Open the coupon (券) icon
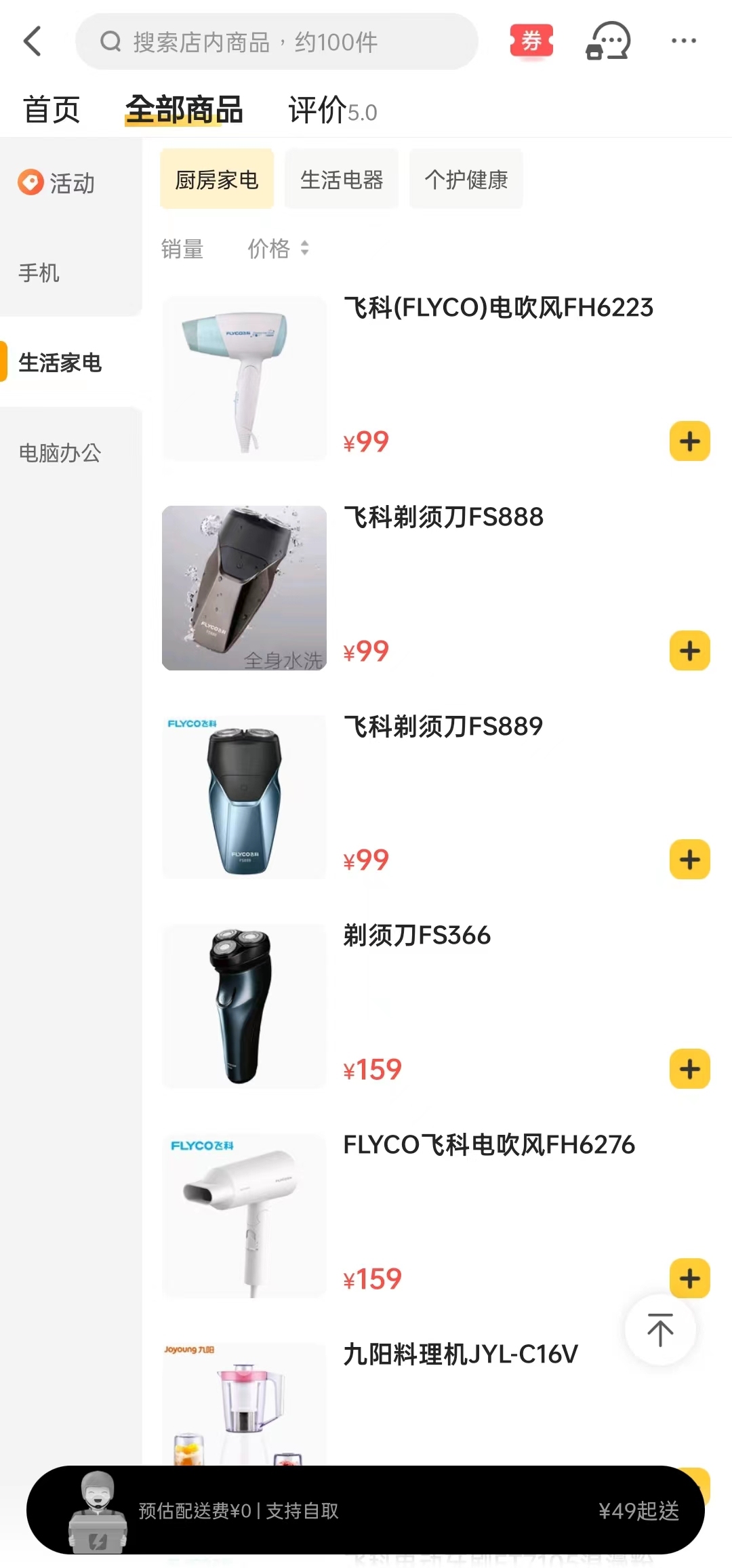Screen dimensions: 732x1568 click(x=531, y=41)
